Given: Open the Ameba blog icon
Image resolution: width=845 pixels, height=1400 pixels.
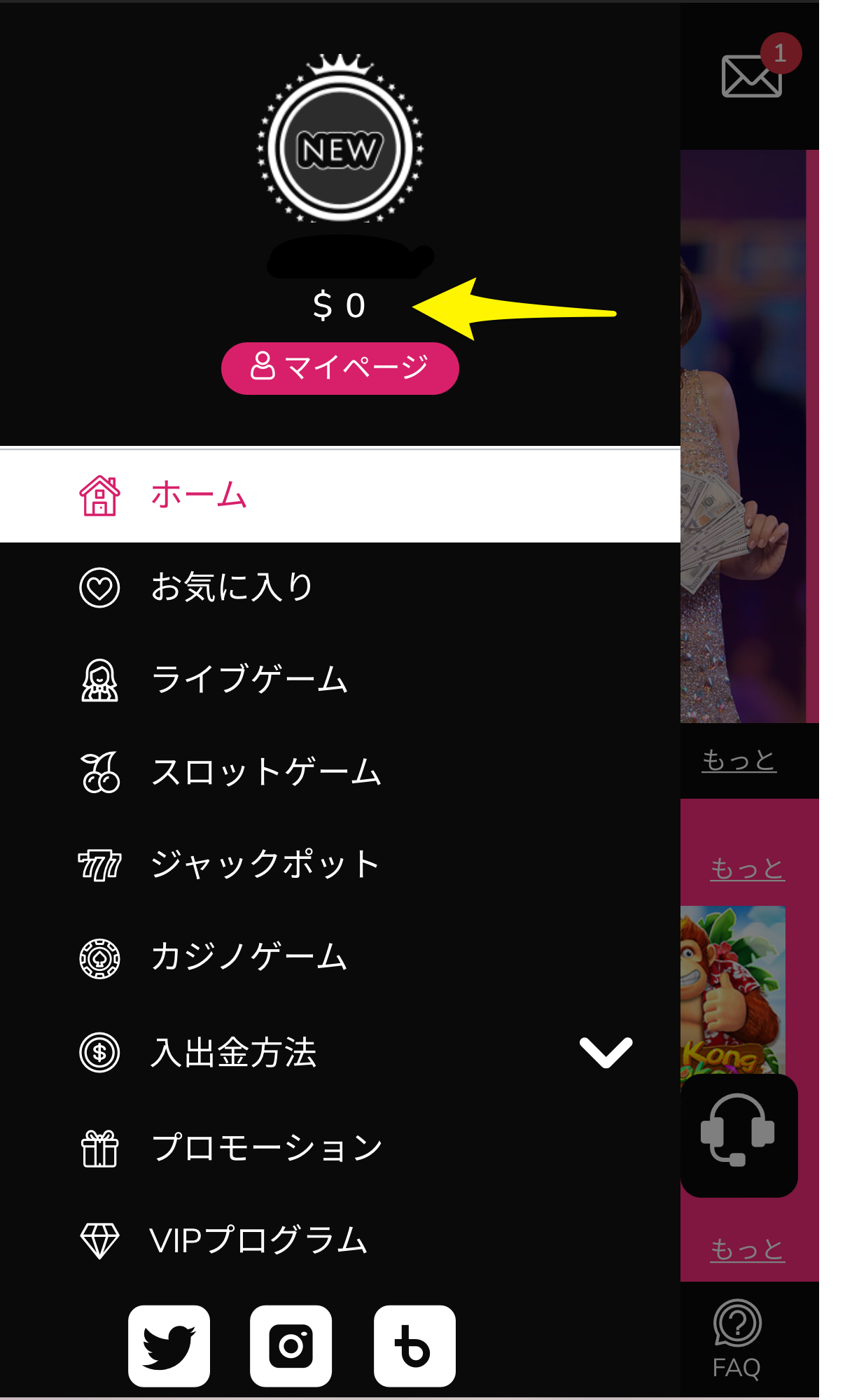Looking at the screenshot, I should click(414, 1345).
